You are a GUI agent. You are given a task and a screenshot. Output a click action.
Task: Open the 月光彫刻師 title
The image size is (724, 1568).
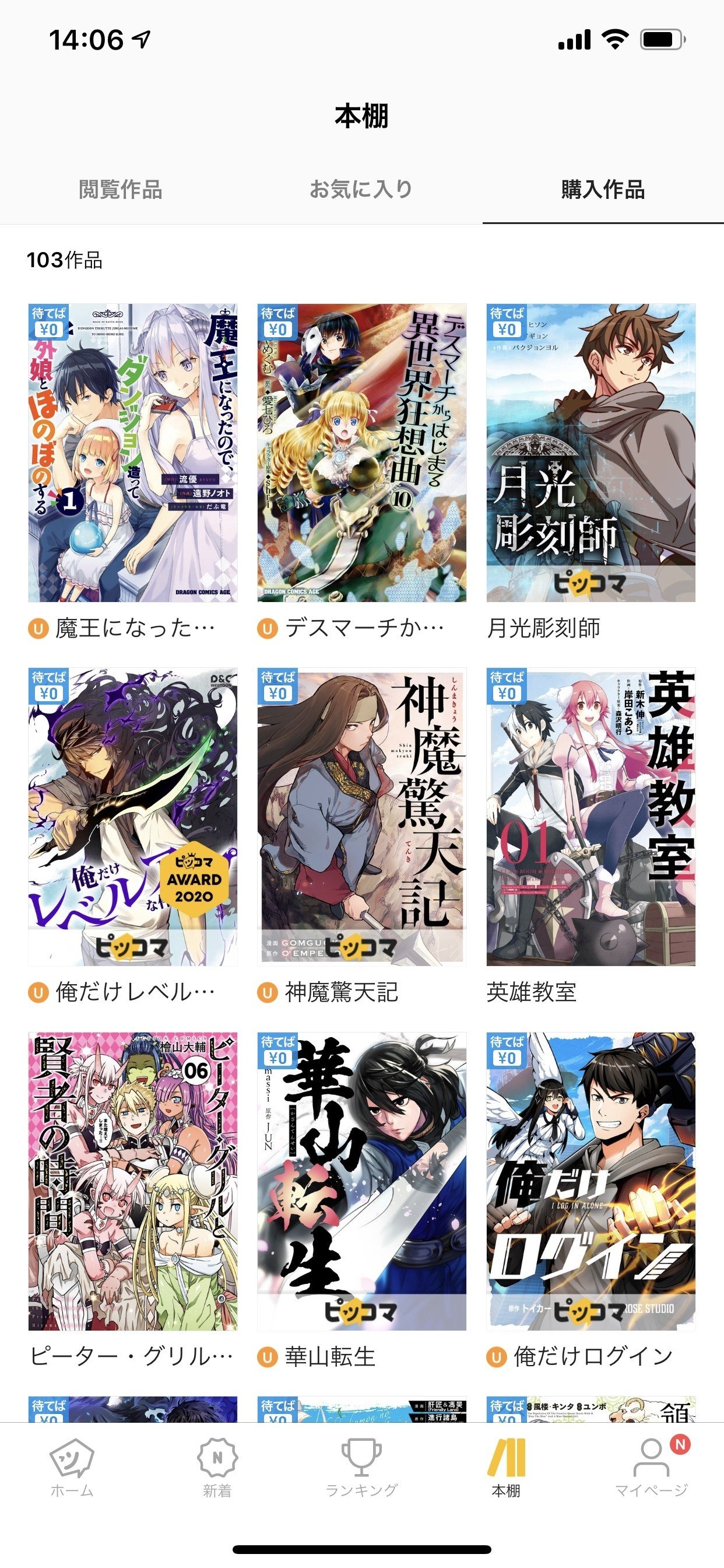[590, 453]
